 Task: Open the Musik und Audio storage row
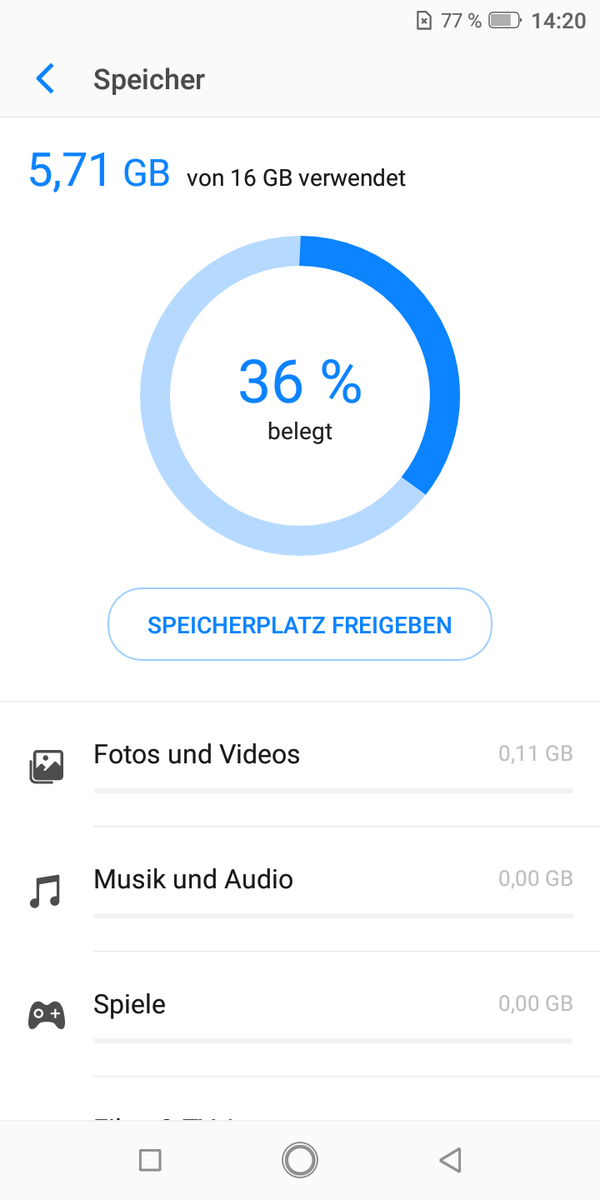click(300, 890)
